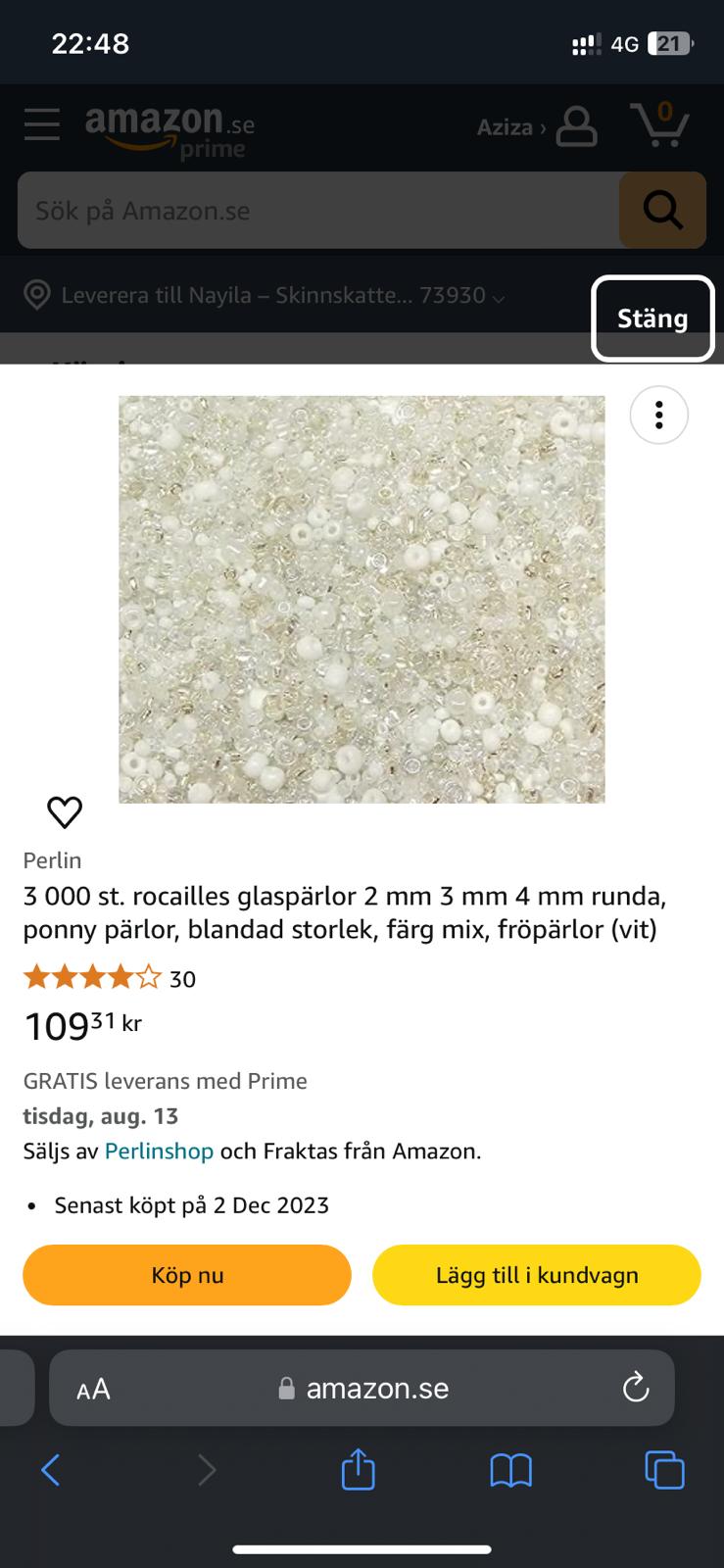Open text size options with AA control
The image size is (724, 1568).
pyautogui.click(x=92, y=1388)
